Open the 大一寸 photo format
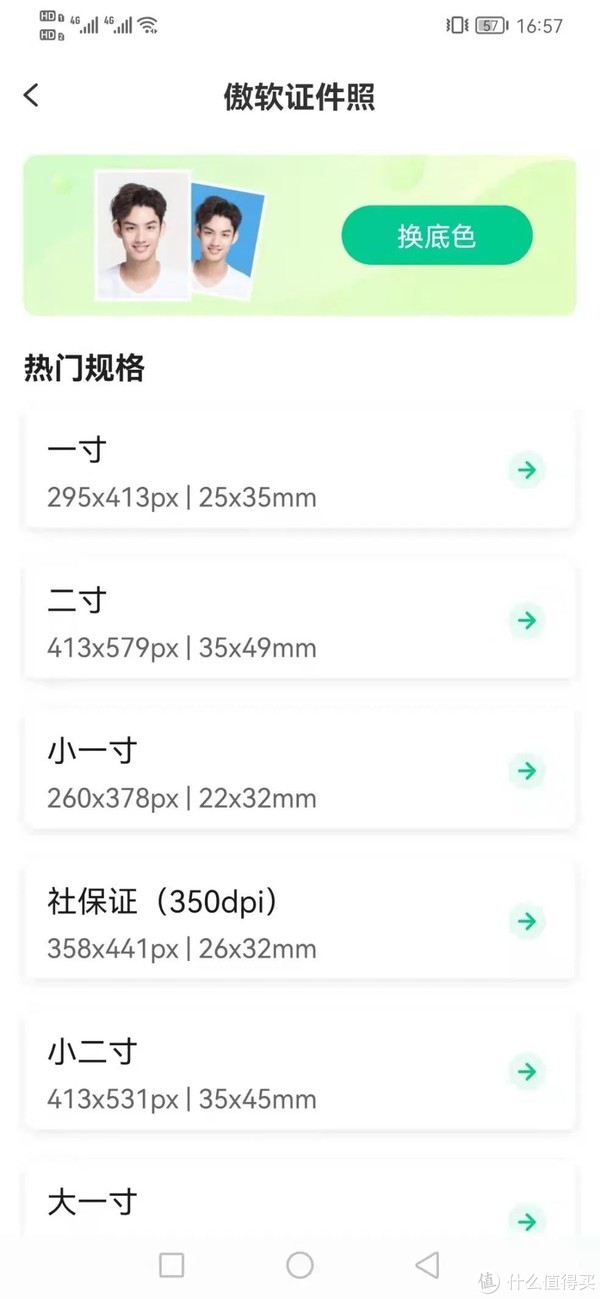The height and width of the screenshot is (1299, 600). click(x=299, y=1205)
